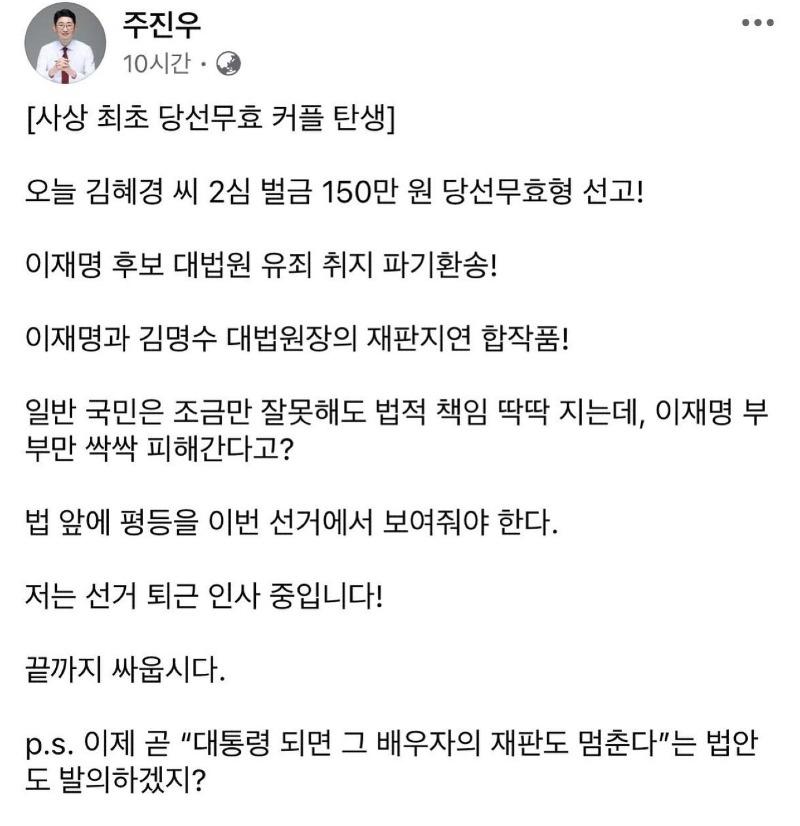Open 주진우's profile picture
This screenshot has height=826, width=800.
tap(65, 44)
